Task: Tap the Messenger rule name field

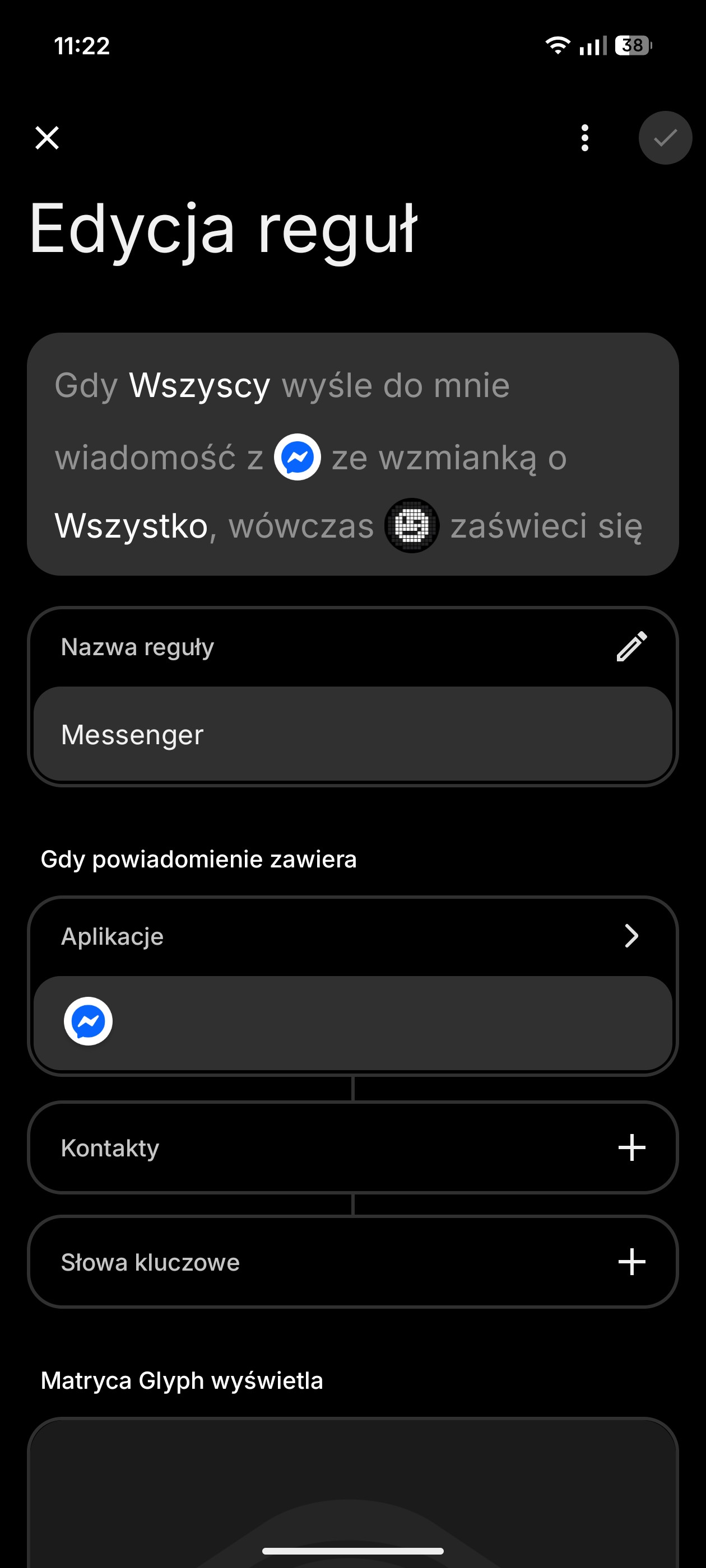Action: click(x=352, y=734)
